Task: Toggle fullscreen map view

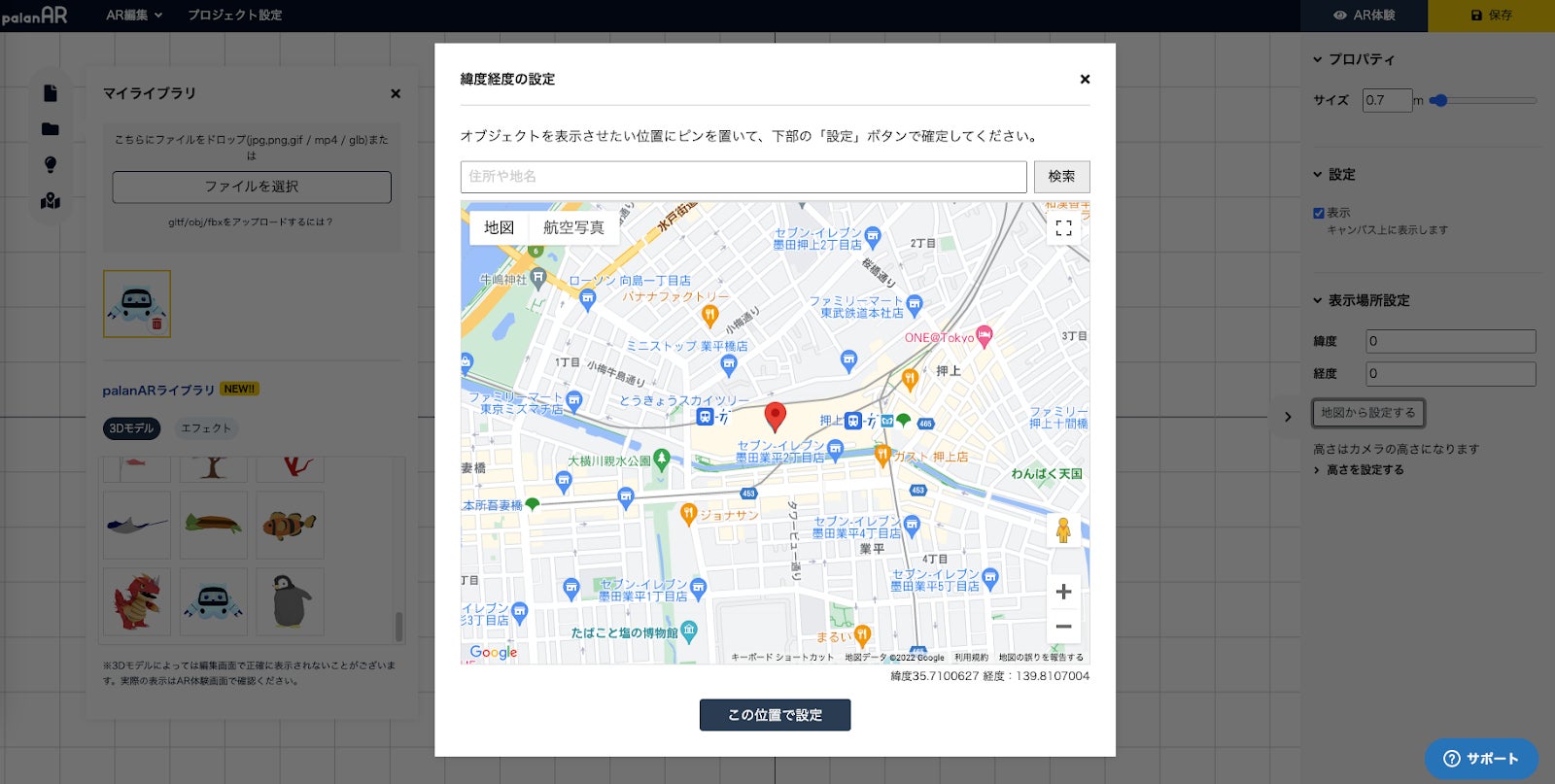Action: (1063, 228)
